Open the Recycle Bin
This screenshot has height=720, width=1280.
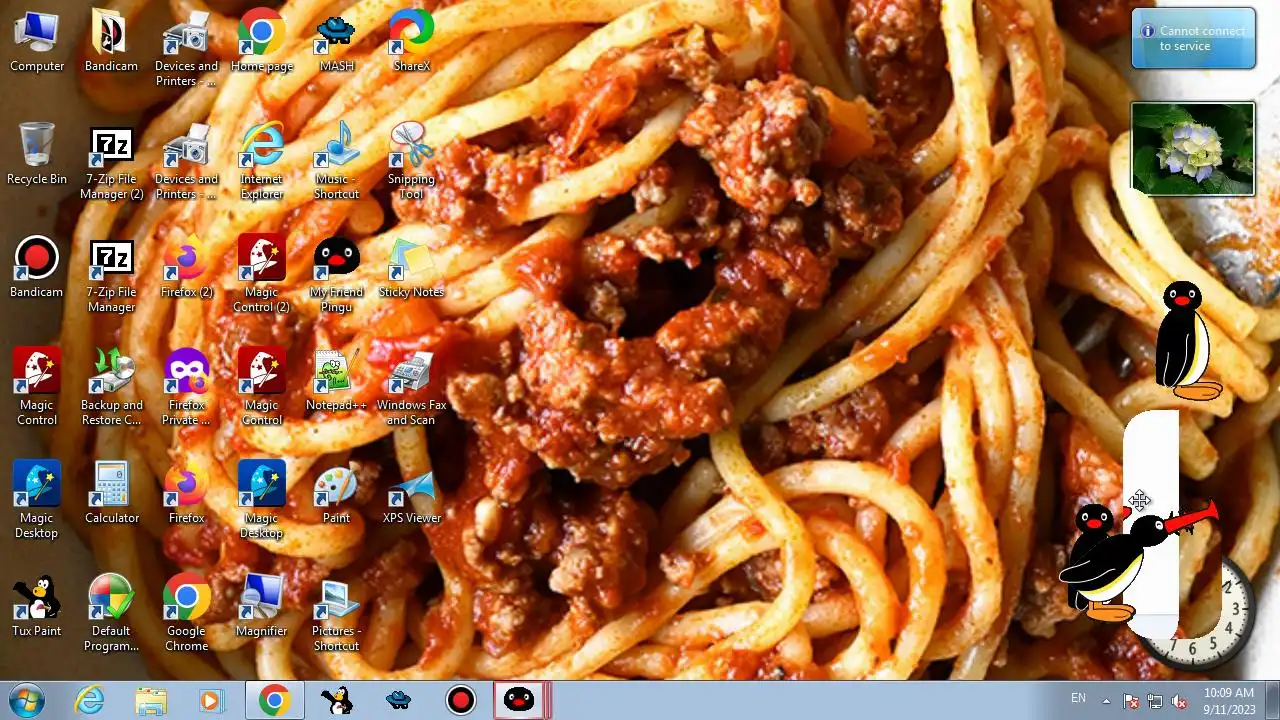tap(37, 146)
